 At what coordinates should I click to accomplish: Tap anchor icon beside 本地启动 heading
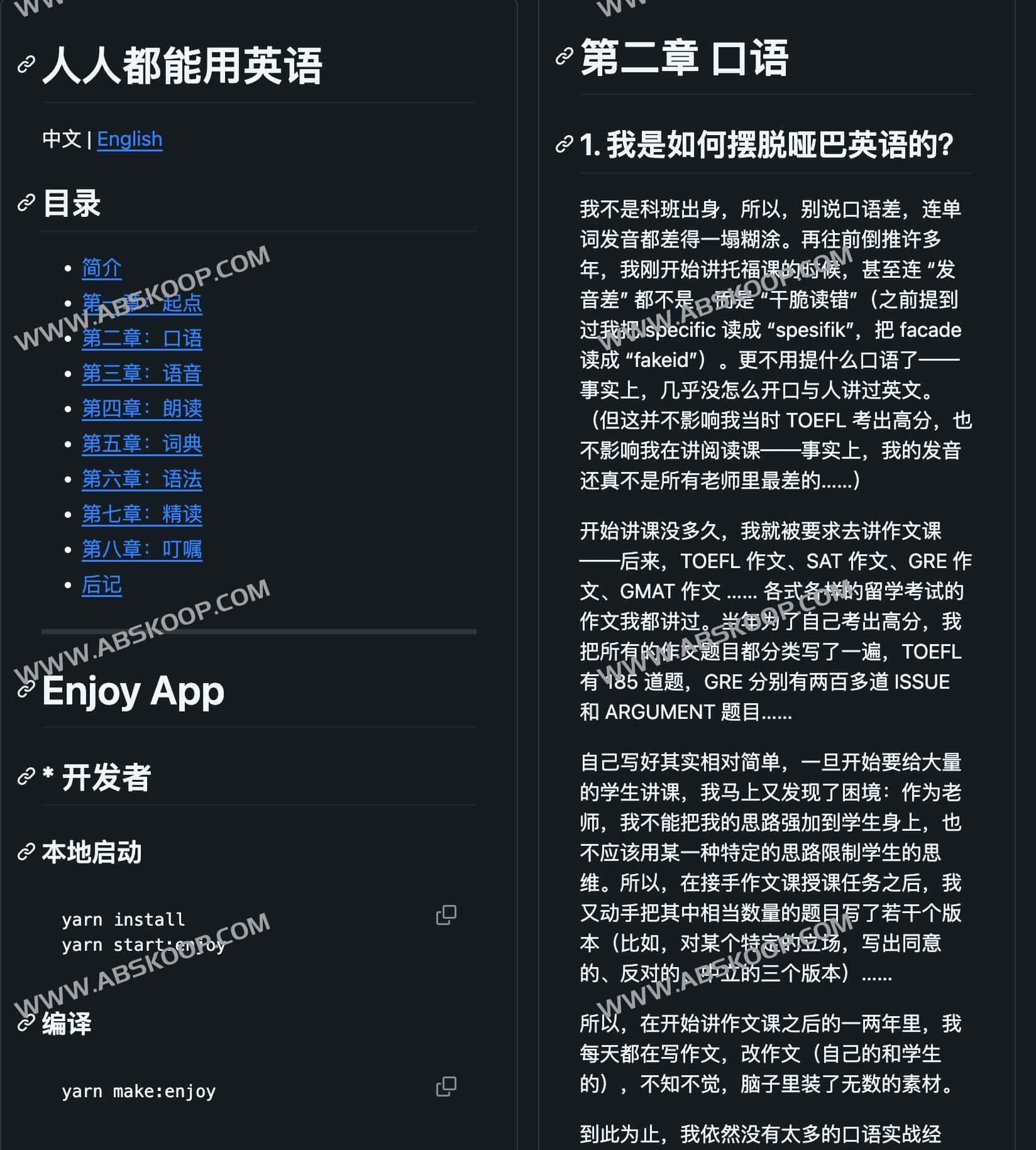click(x=26, y=852)
